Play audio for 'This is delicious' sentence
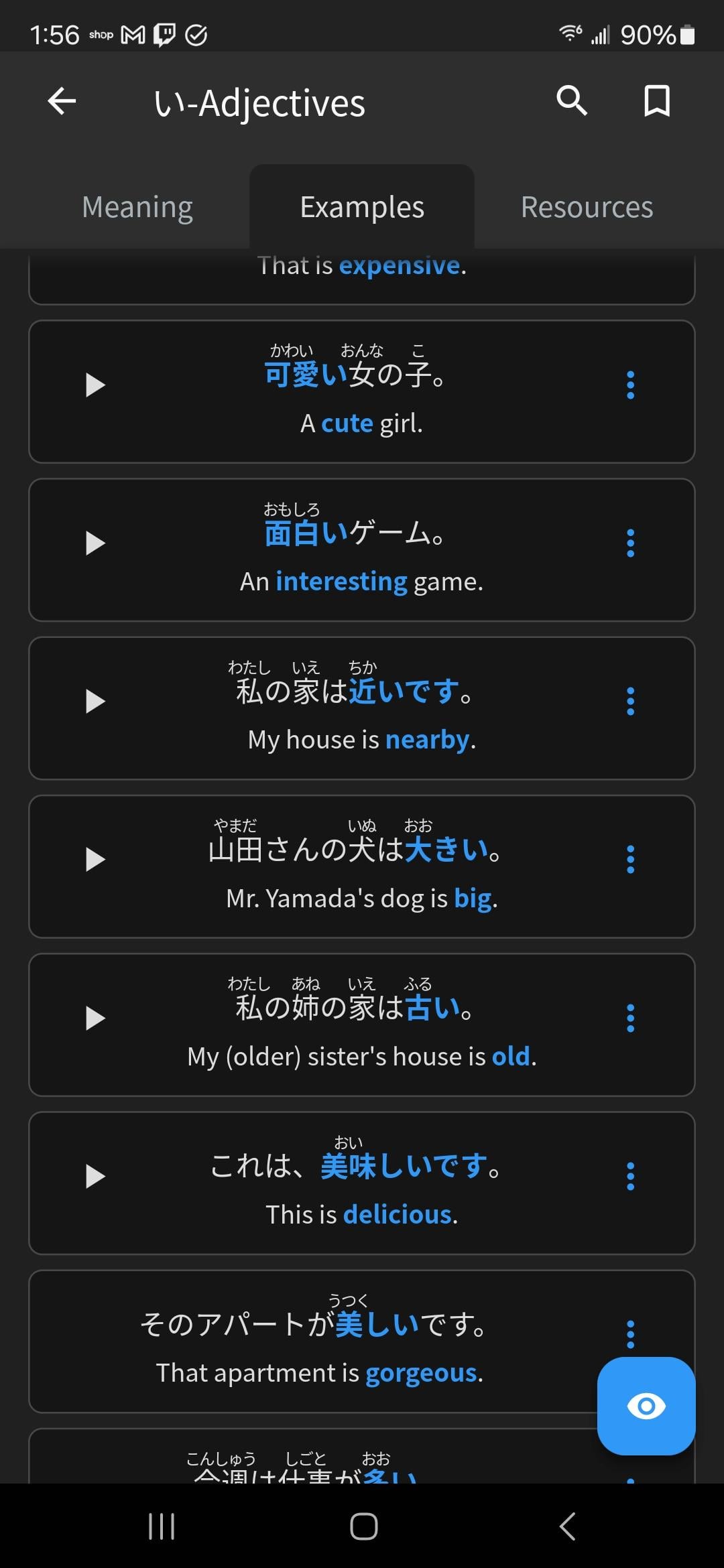724x1568 pixels. [95, 1177]
